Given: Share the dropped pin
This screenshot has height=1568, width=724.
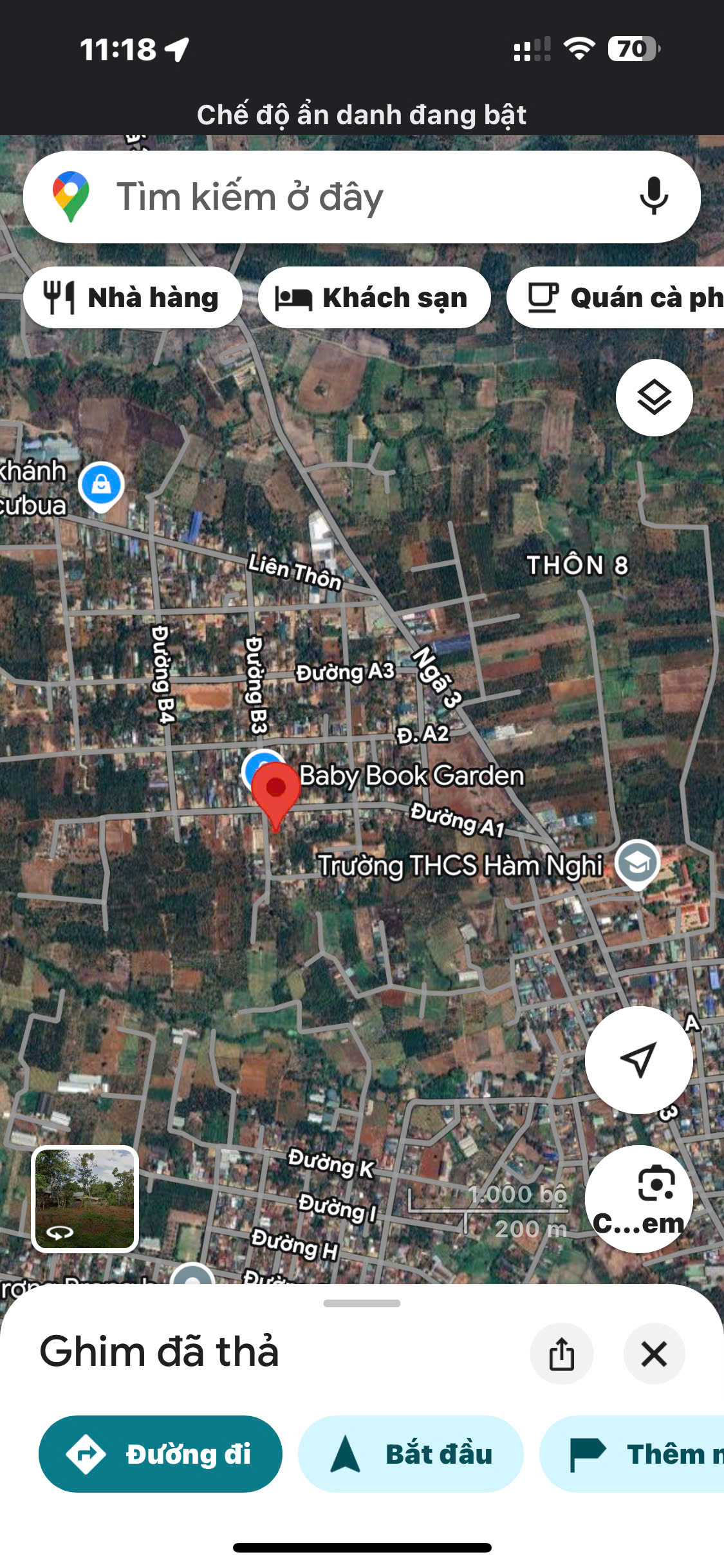Looking at the screenshot, I should click(561, 1354).
